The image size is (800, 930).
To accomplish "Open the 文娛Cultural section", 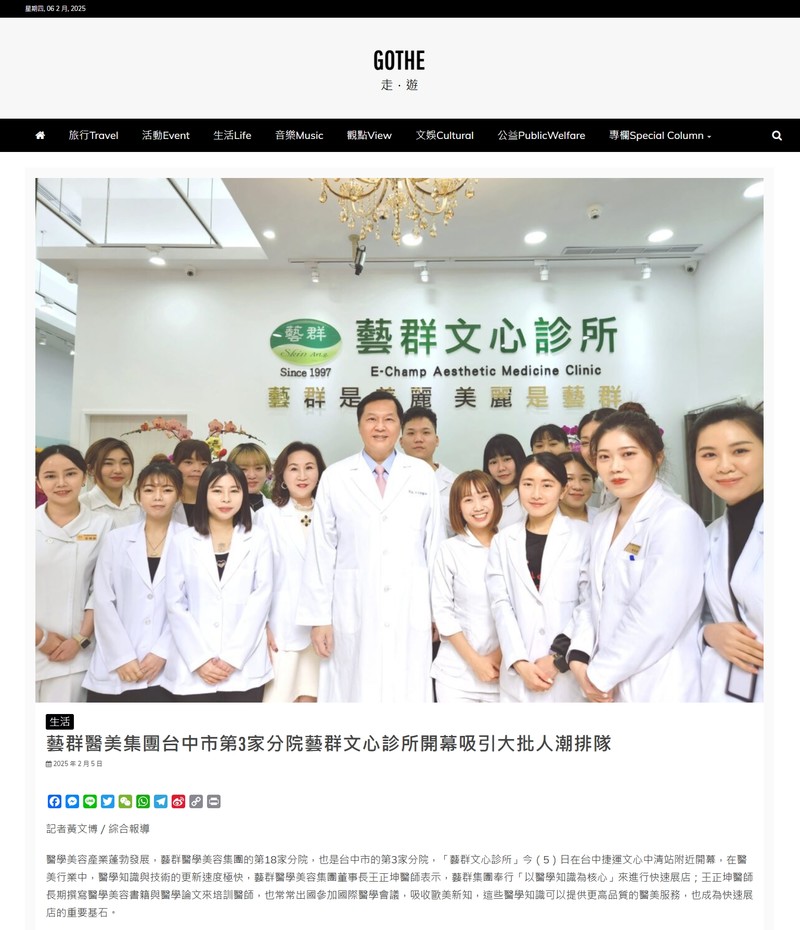I will (444, 136).
